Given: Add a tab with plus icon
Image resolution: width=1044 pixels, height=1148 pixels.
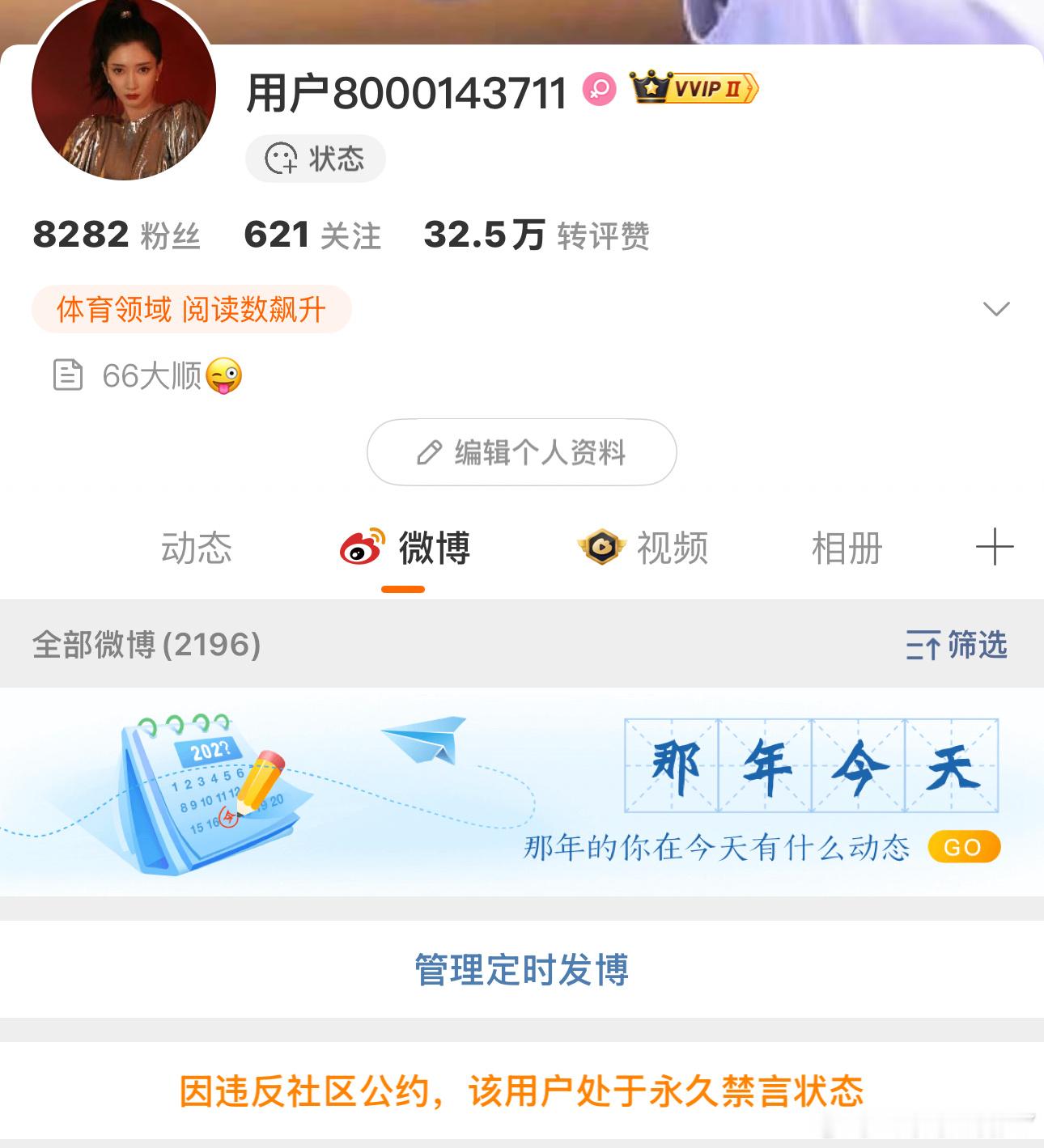Looking at the screenshot, I should [x=994, y=548].
